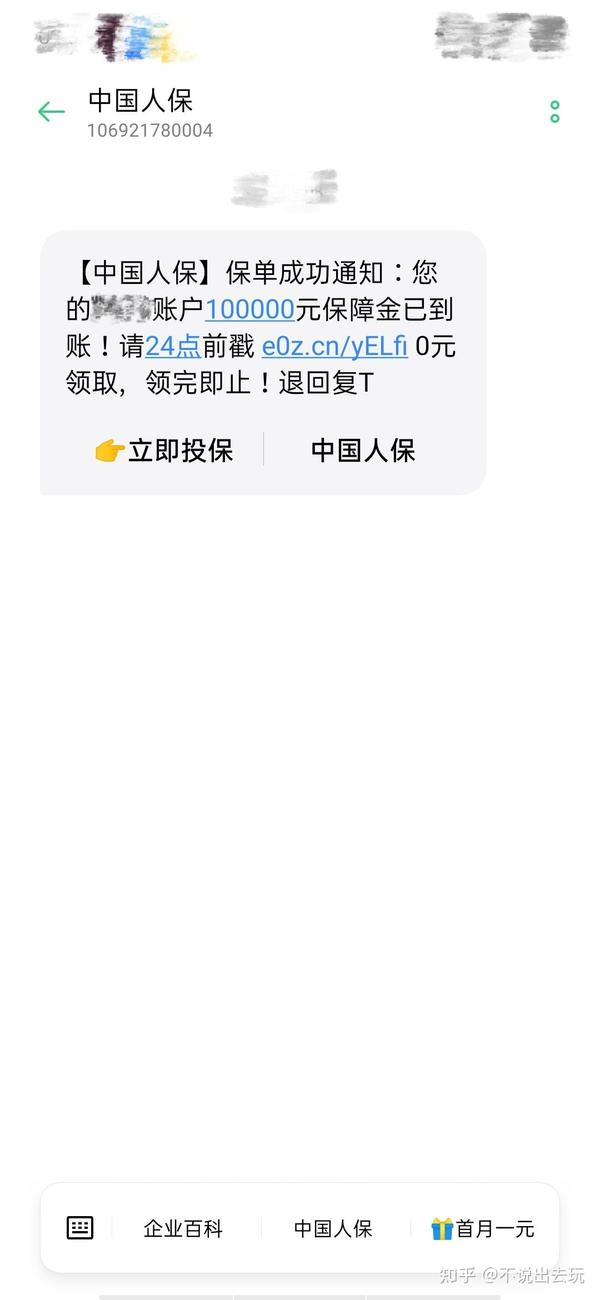Tap the 立即投保 button in message card

(x=163, y=451)
